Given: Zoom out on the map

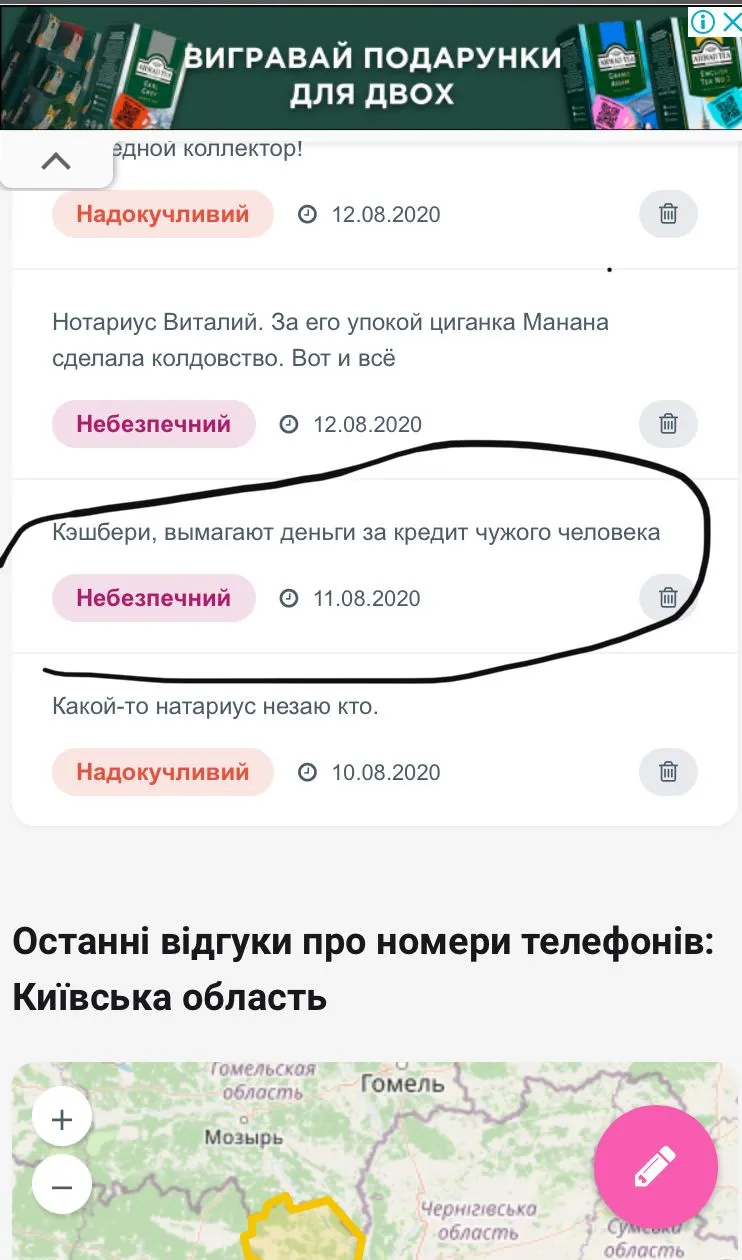Looking at the screenshot, I should coord(62,1187).
